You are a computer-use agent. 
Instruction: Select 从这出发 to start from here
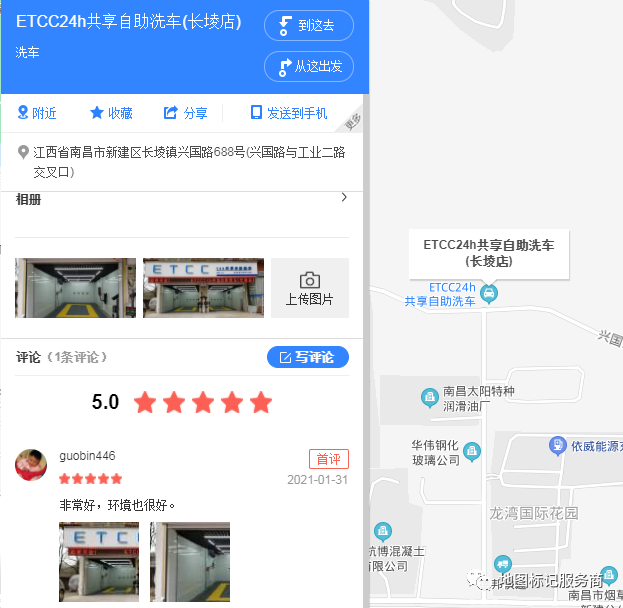[x=308, y=67]
